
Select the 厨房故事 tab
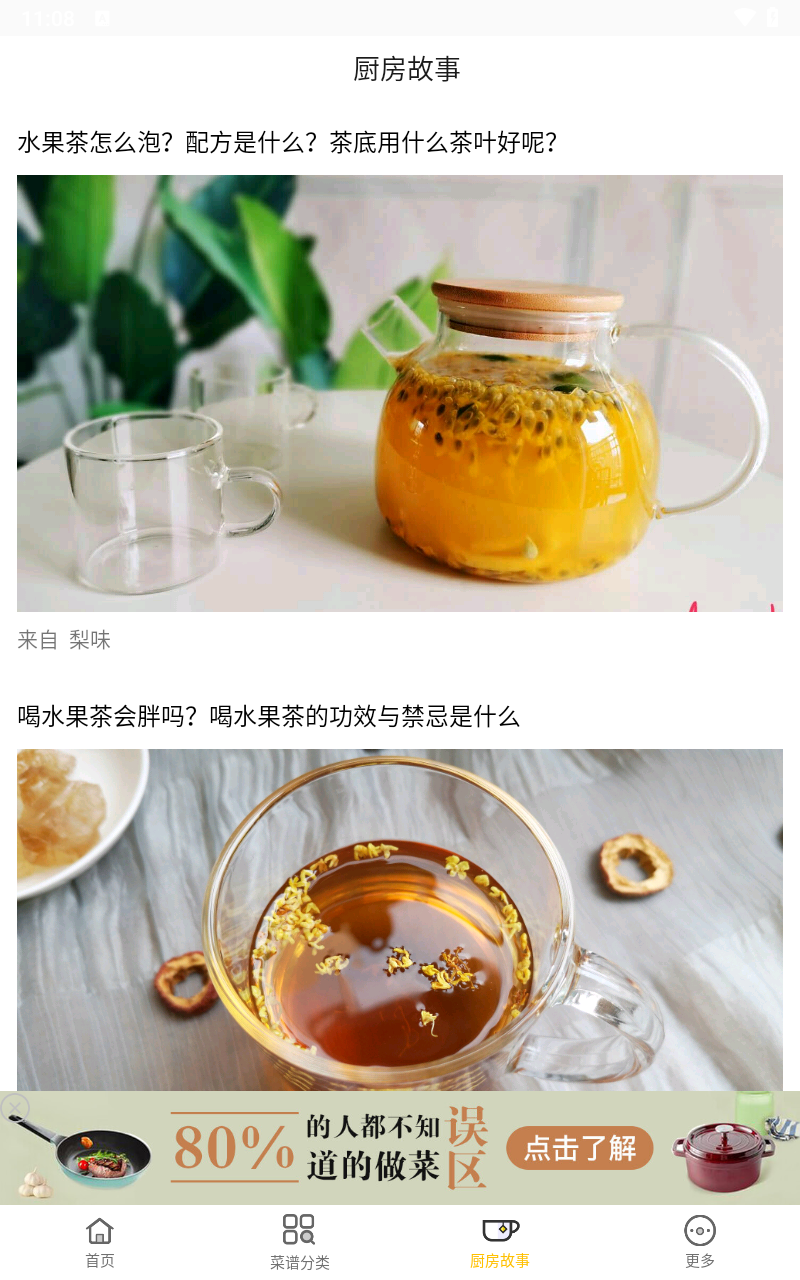click(500, 1242)
